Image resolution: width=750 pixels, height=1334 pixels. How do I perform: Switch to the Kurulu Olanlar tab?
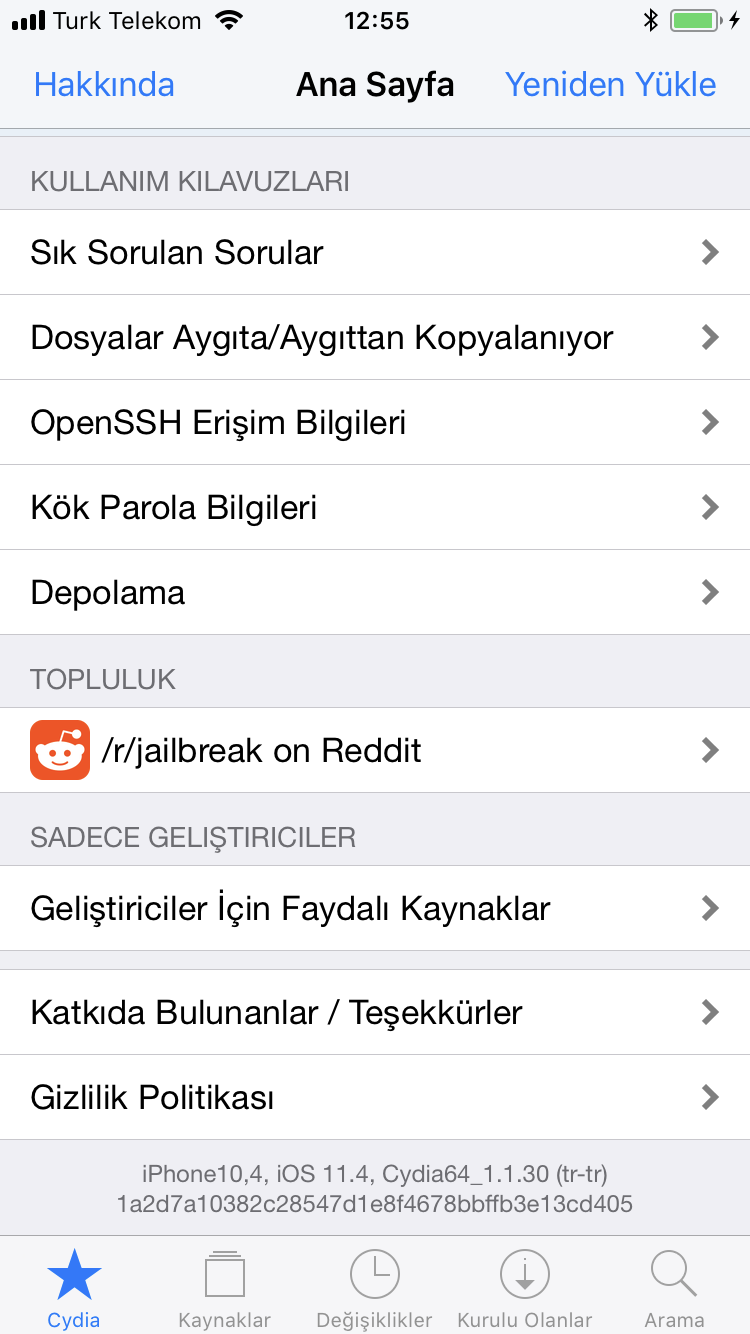pos(525,1288)
